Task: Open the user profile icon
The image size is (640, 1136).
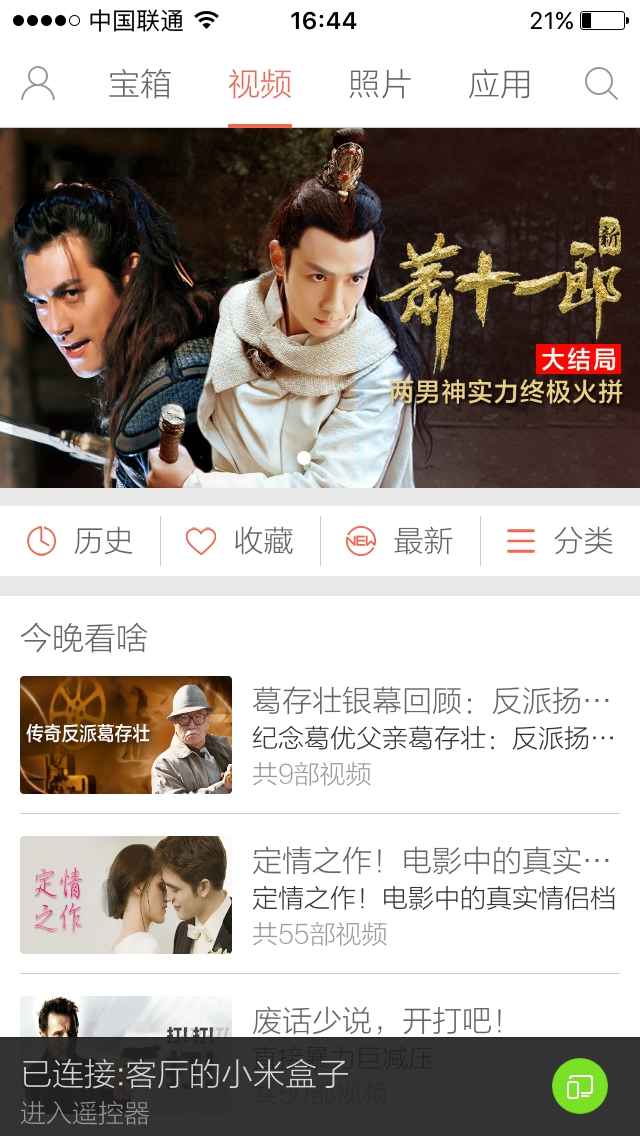Action: point(38,85)
